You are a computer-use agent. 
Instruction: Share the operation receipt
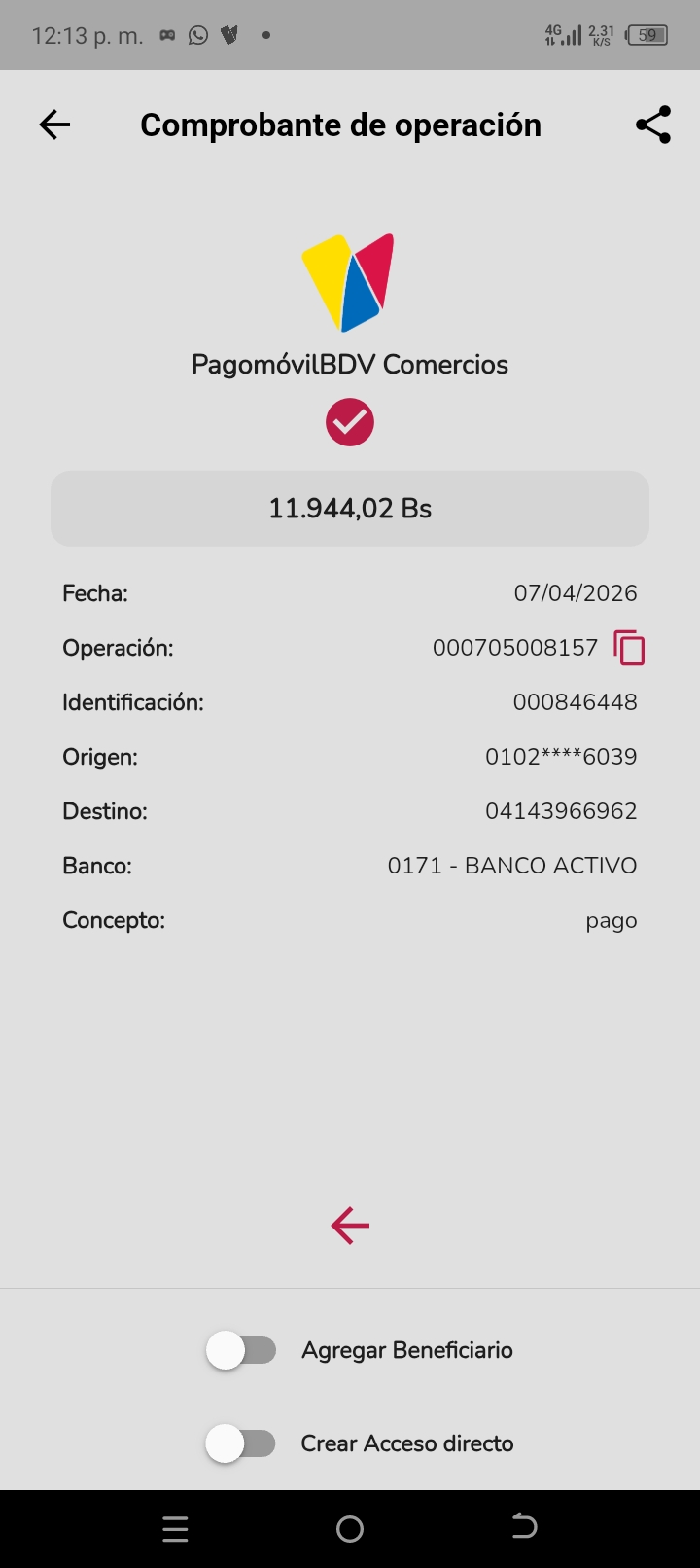click(653, 125)
